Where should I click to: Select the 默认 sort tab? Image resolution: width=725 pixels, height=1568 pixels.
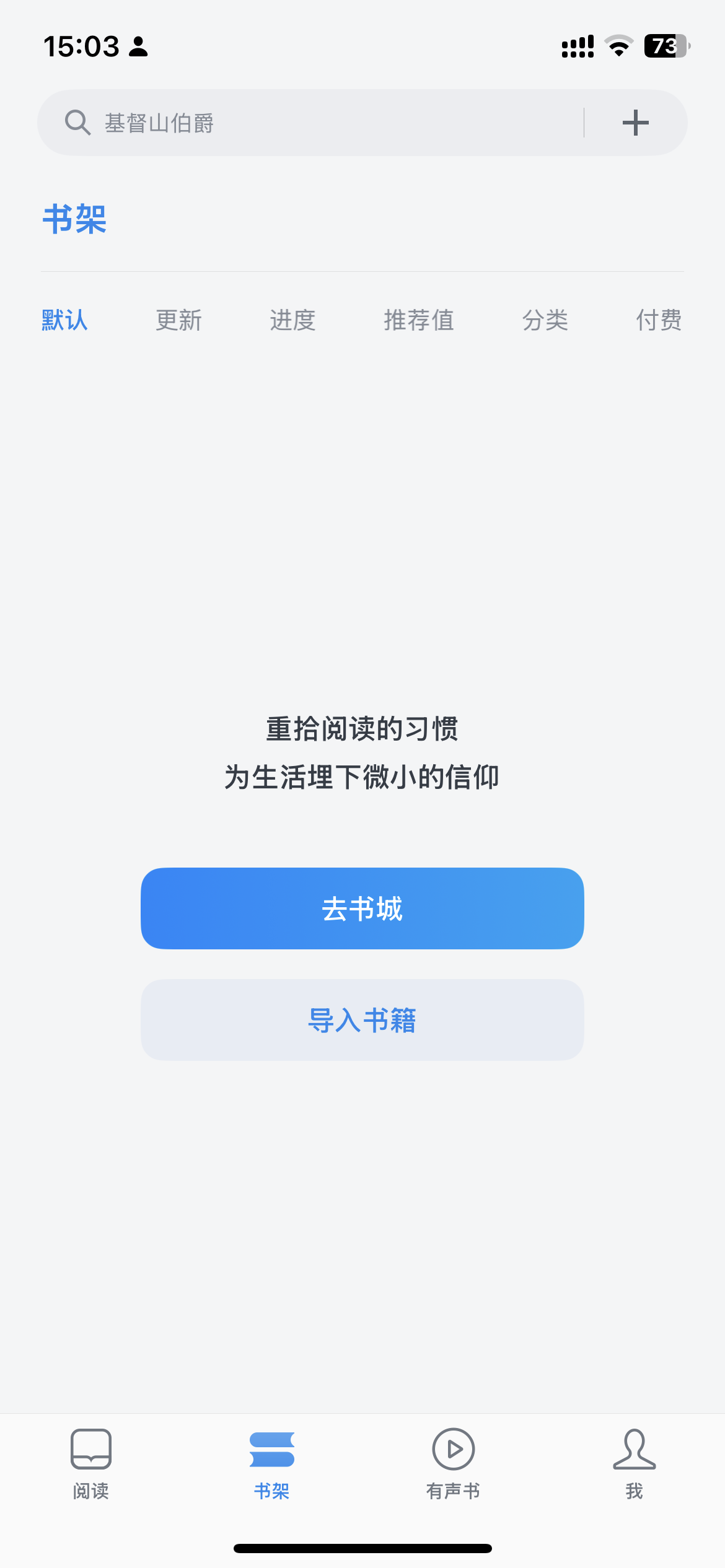(64, 320)
